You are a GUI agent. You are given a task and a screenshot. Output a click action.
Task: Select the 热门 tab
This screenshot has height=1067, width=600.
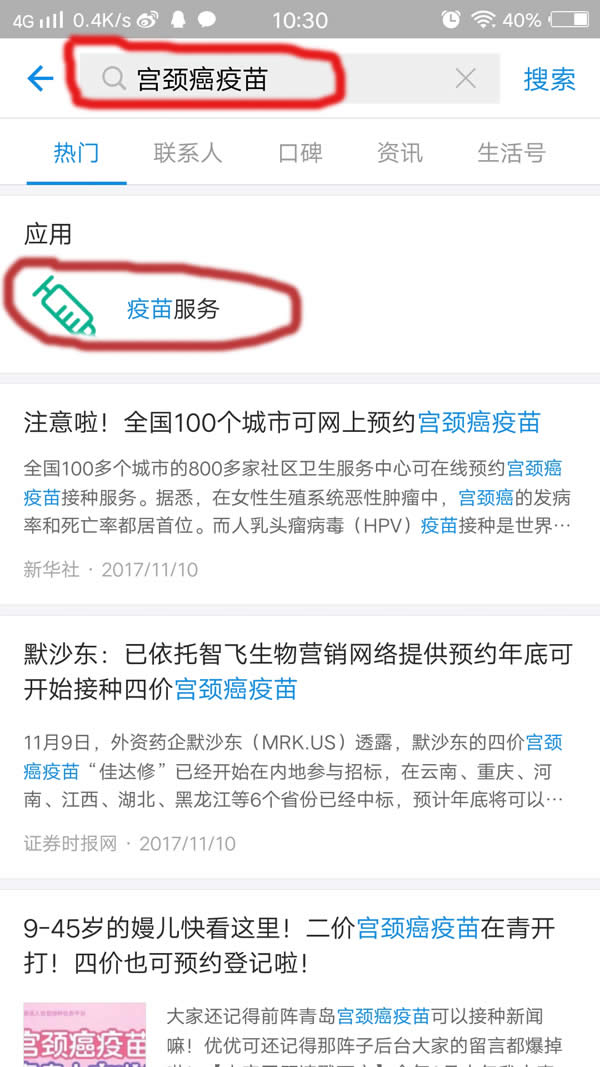click(x=77, y=153)
